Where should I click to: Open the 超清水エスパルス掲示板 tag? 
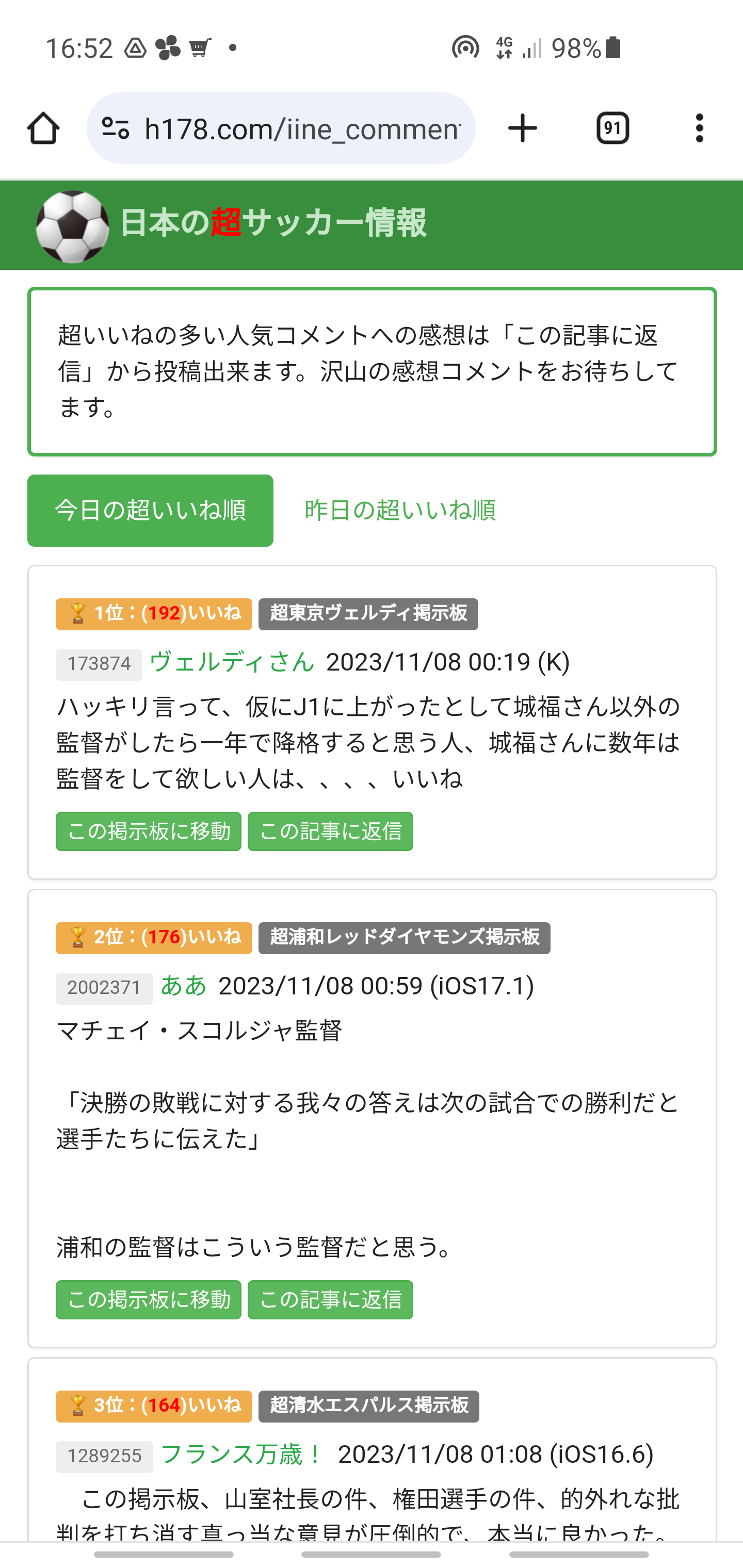(368, 1406)
